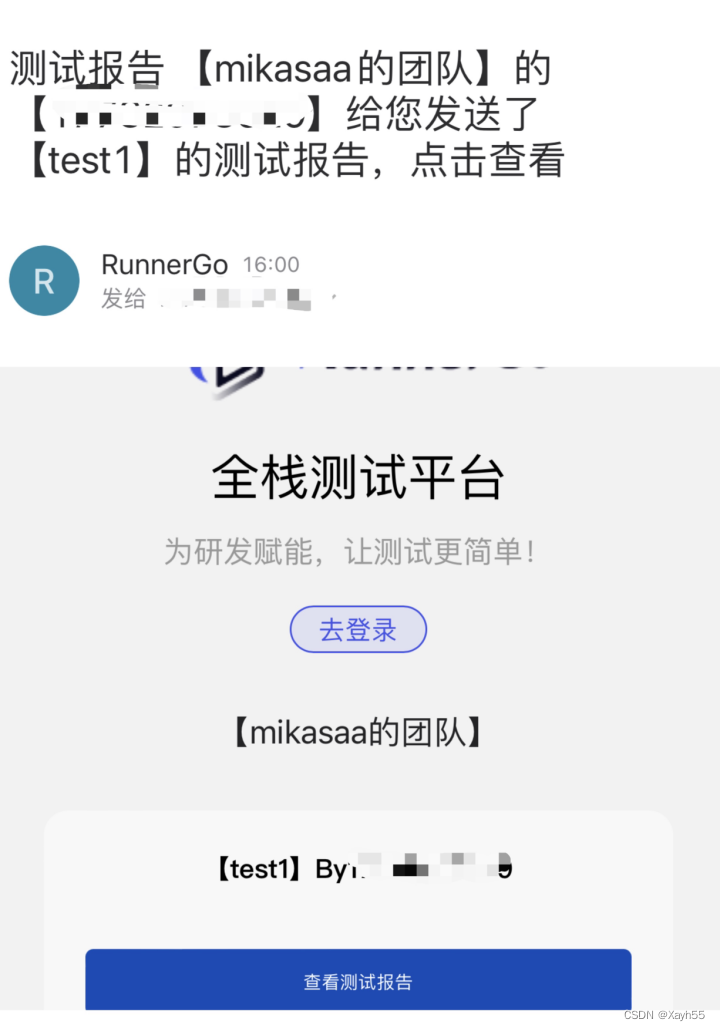Select the 全栈测试平台 heading
The width and height of the screenshot is (720, 1031).
click(358, 477)
